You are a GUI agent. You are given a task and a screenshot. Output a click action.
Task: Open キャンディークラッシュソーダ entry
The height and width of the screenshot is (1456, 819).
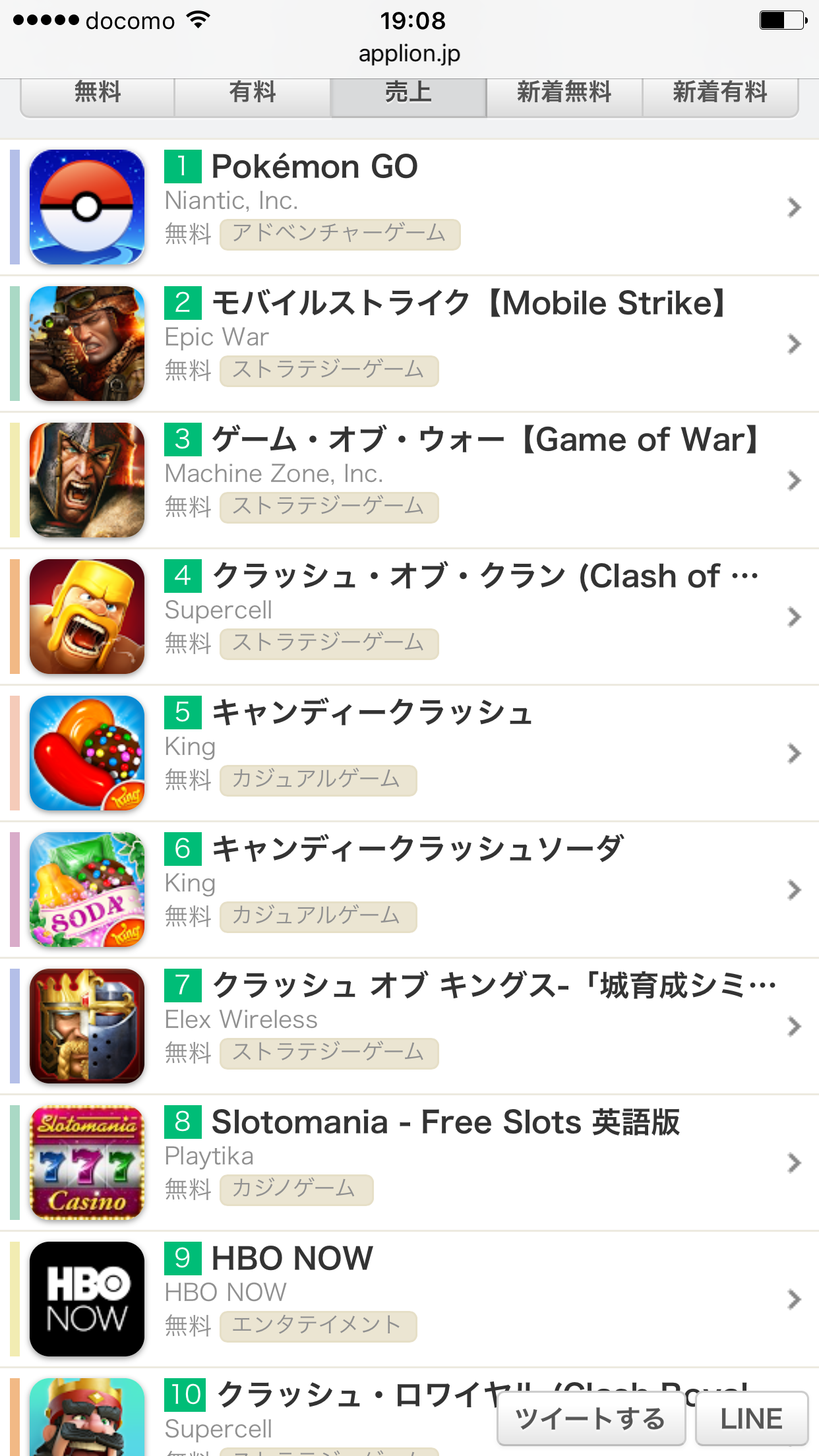(x=409, y=890)
